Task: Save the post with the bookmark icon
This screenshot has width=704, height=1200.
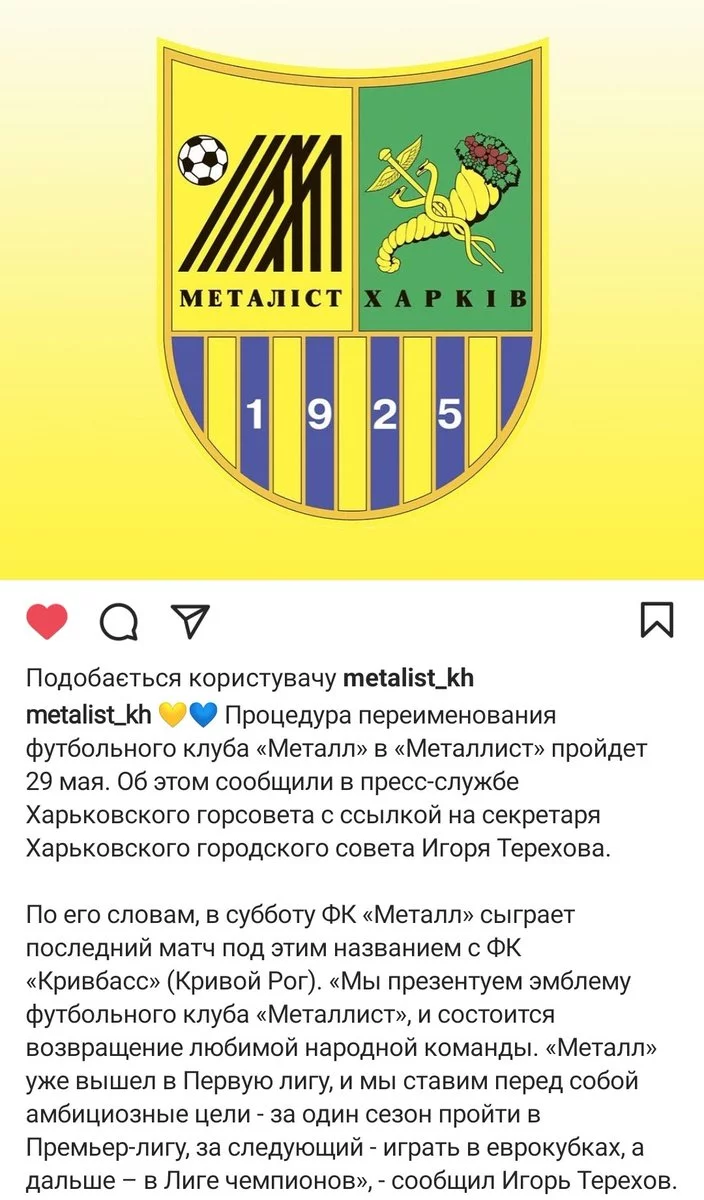Action: pos(657,620)
